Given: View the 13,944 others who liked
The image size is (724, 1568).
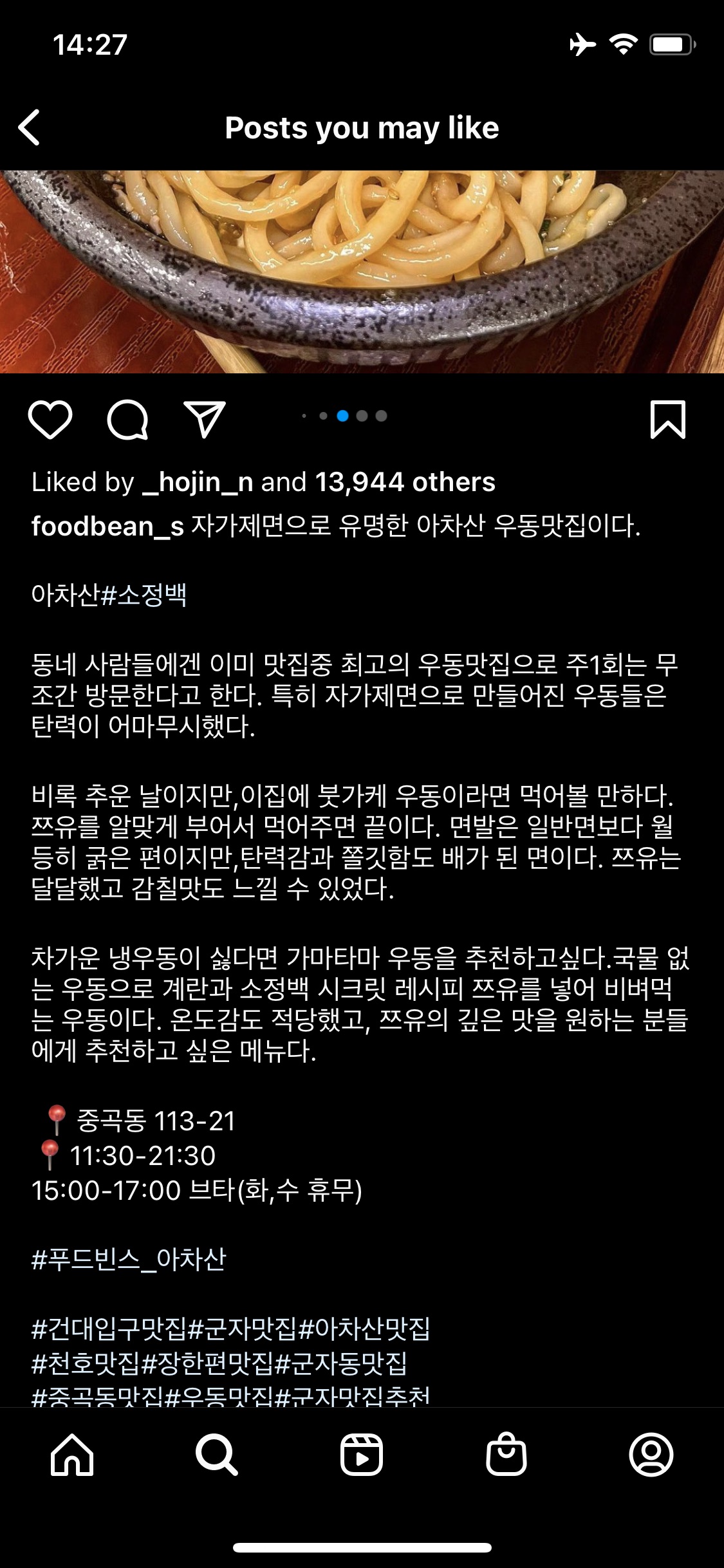Looking at the screenshot, I should tap(405, 482).
